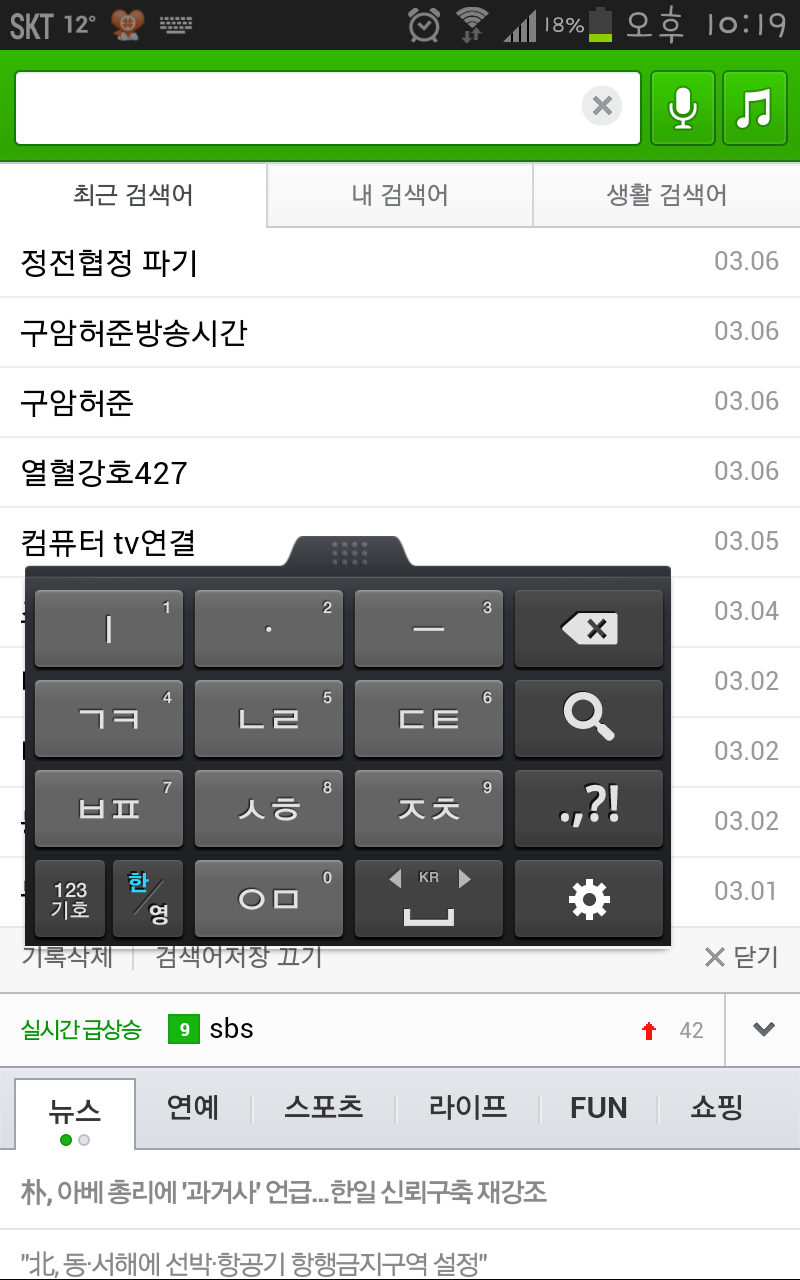Start voice search with the microphone
The height and width of the screenshot is (1280, 800).
coord(683,107)
